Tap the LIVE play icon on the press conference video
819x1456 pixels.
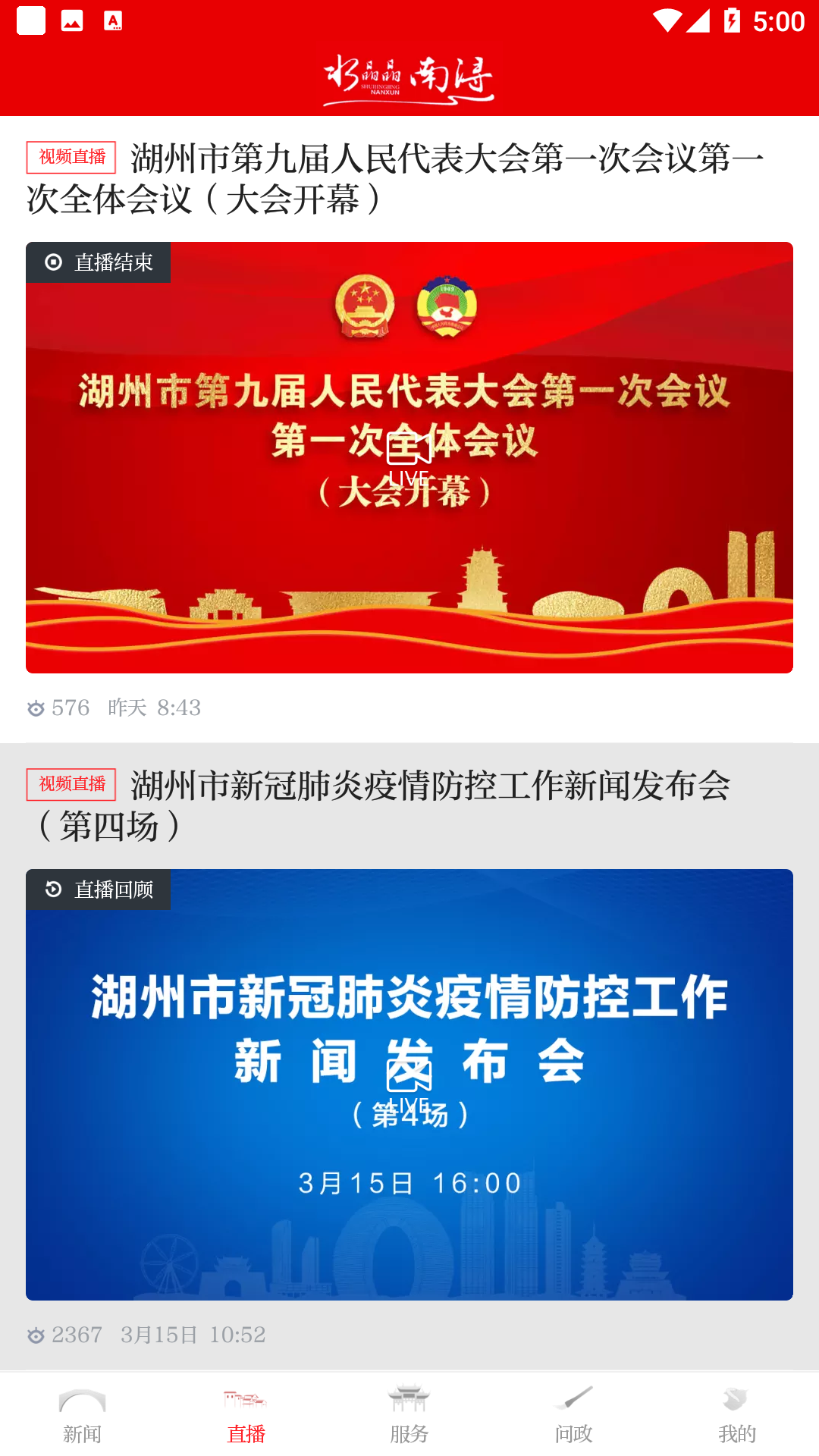tap(408, 1077)
